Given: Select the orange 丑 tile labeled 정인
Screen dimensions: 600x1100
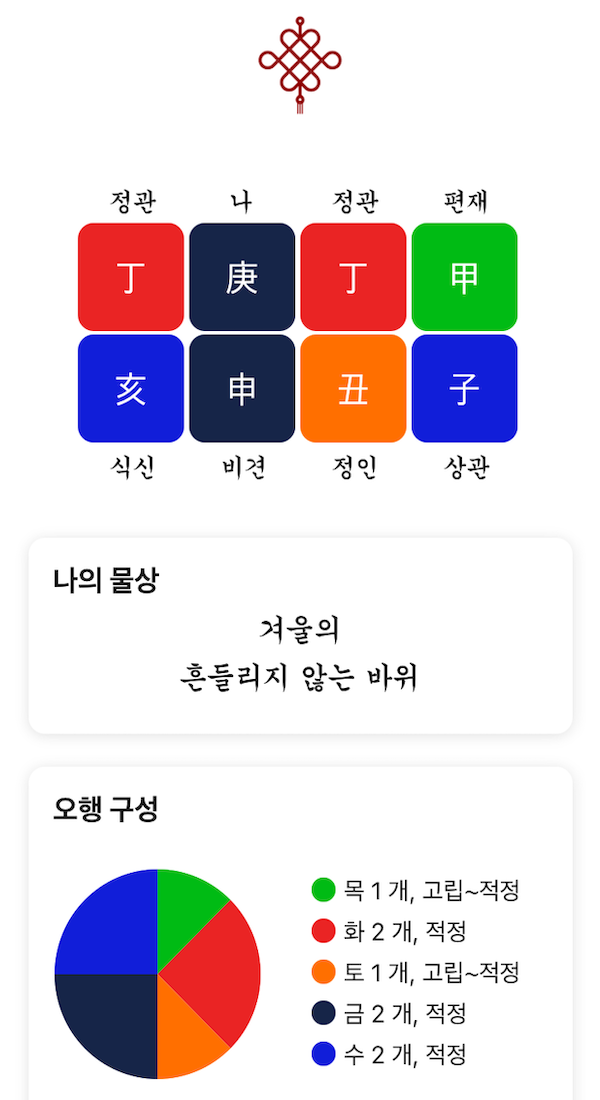Looking at the screenshot, I should [x=354, y=389].
